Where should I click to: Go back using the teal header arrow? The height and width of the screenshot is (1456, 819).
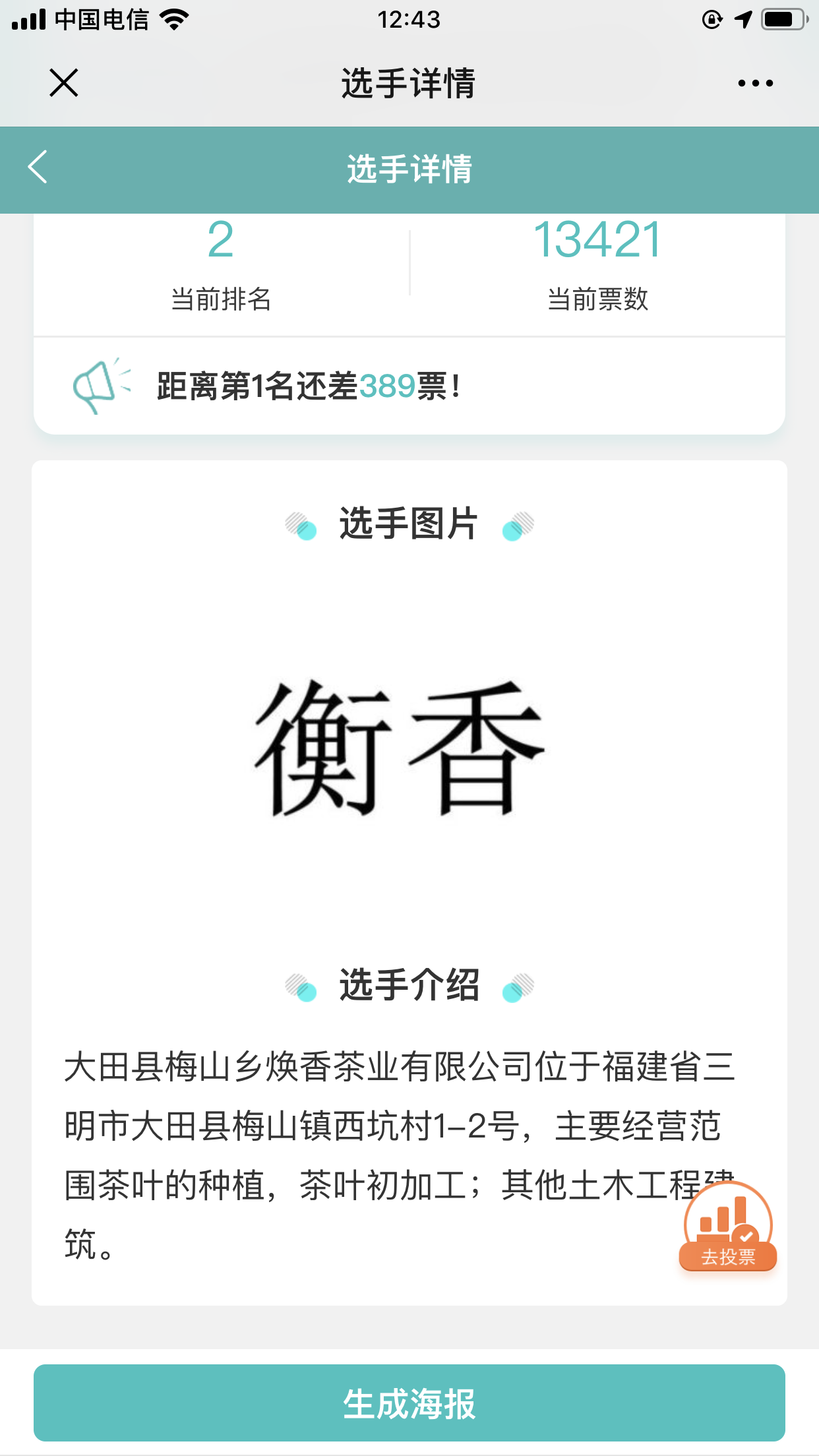38,167
